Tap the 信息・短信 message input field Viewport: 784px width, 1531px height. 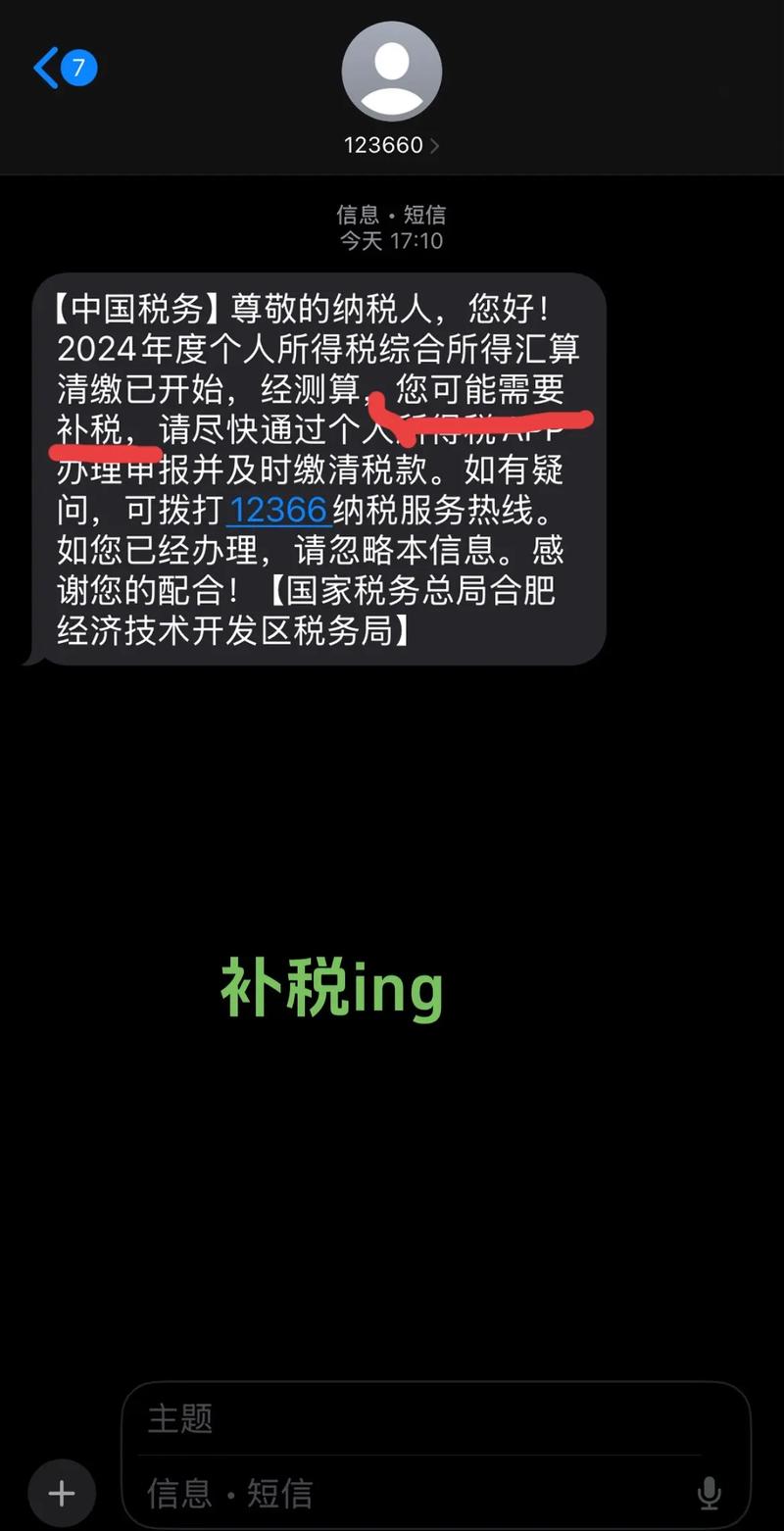412,1494
